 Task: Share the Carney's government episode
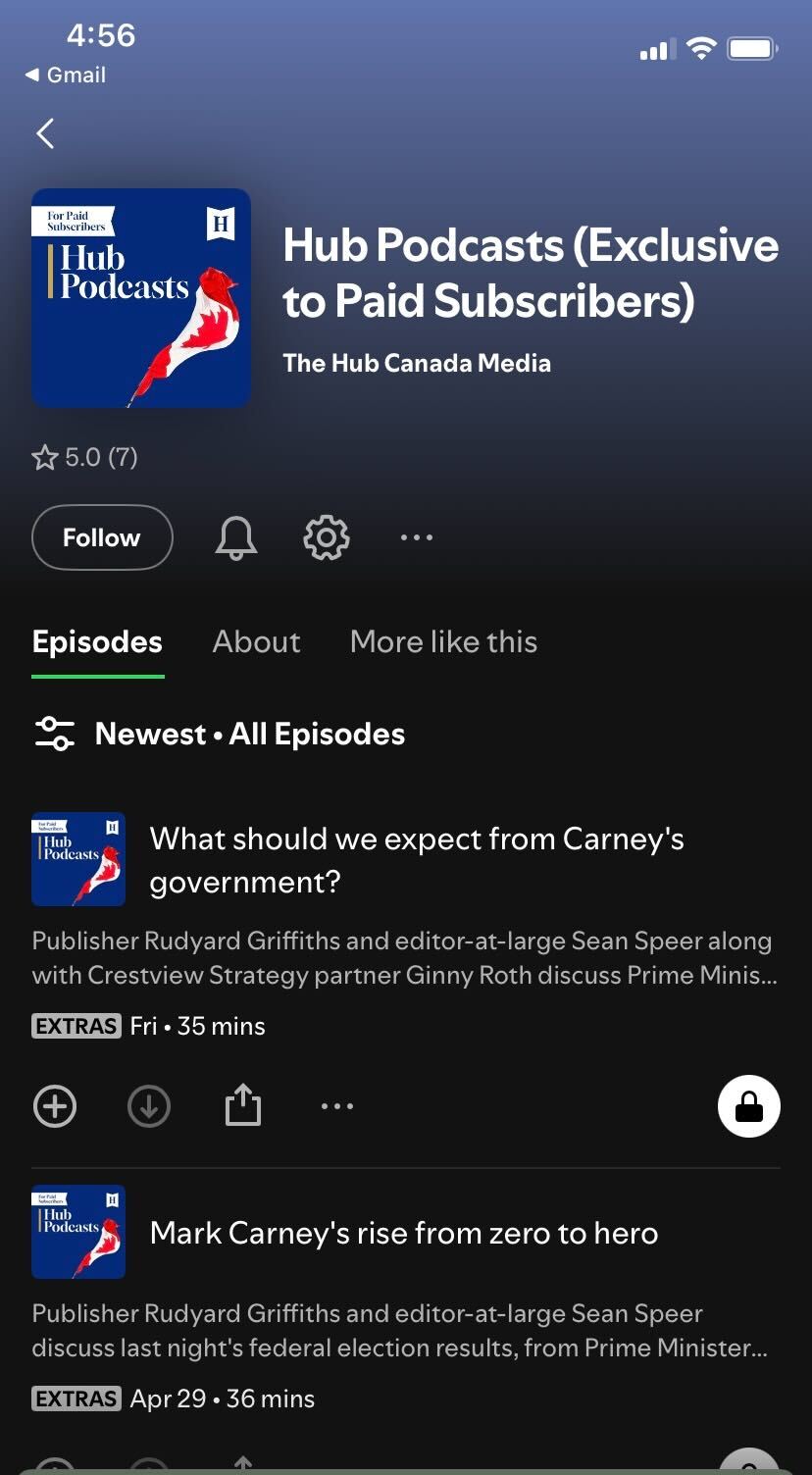click(243, 1104)
